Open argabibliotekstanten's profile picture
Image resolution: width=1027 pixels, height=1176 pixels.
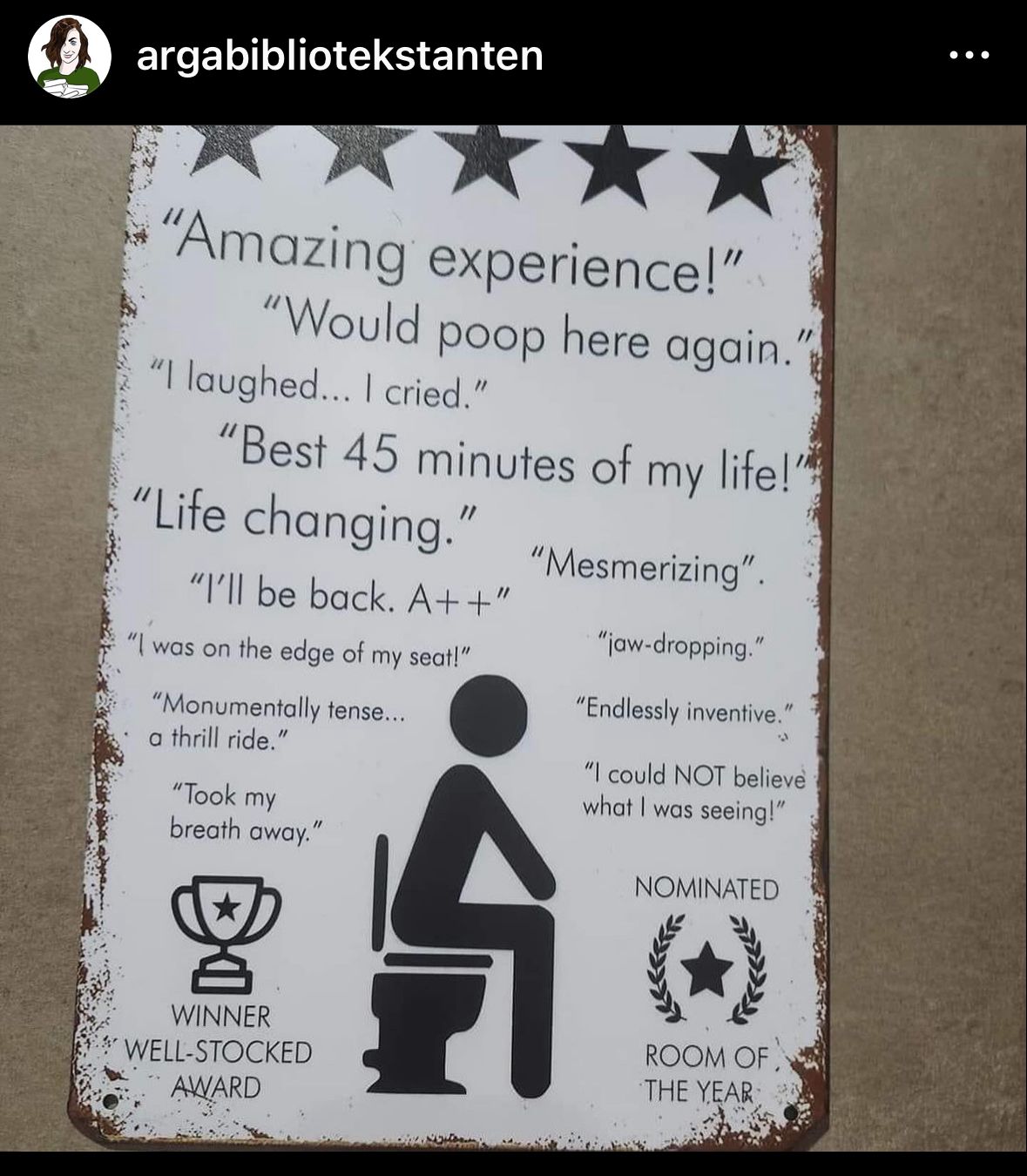[69, 57]
